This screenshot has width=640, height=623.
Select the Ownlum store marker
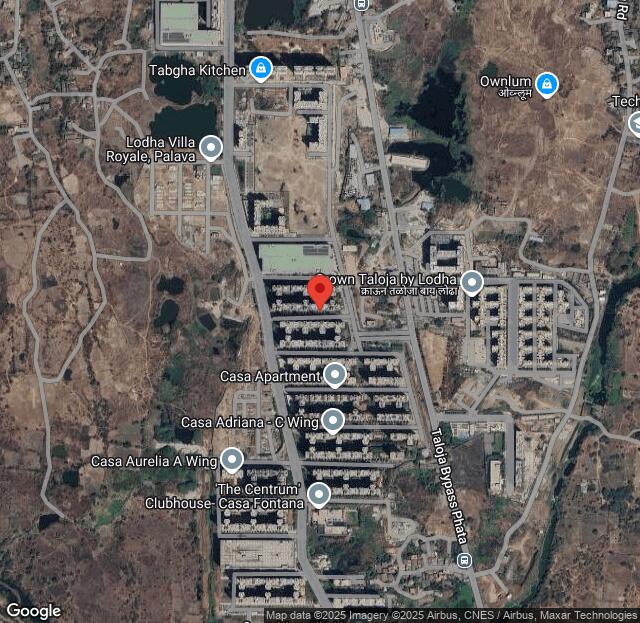[546, 85]
